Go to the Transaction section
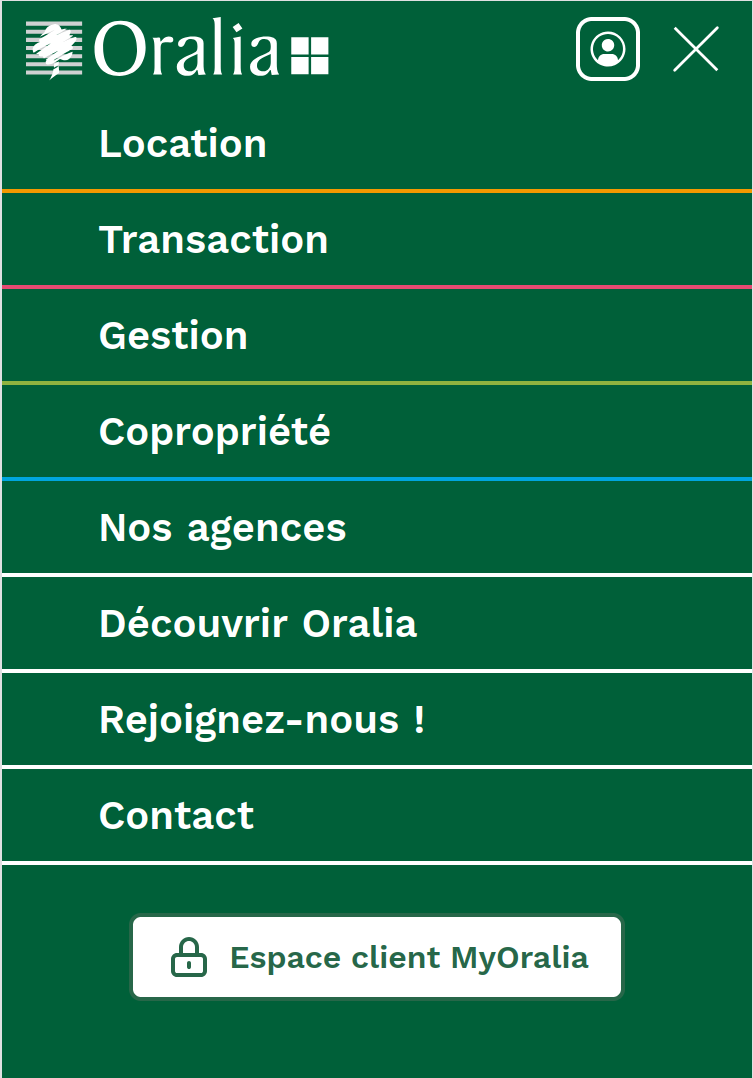This screenshot has height=1078, width=753. click(x=213, y=240)
